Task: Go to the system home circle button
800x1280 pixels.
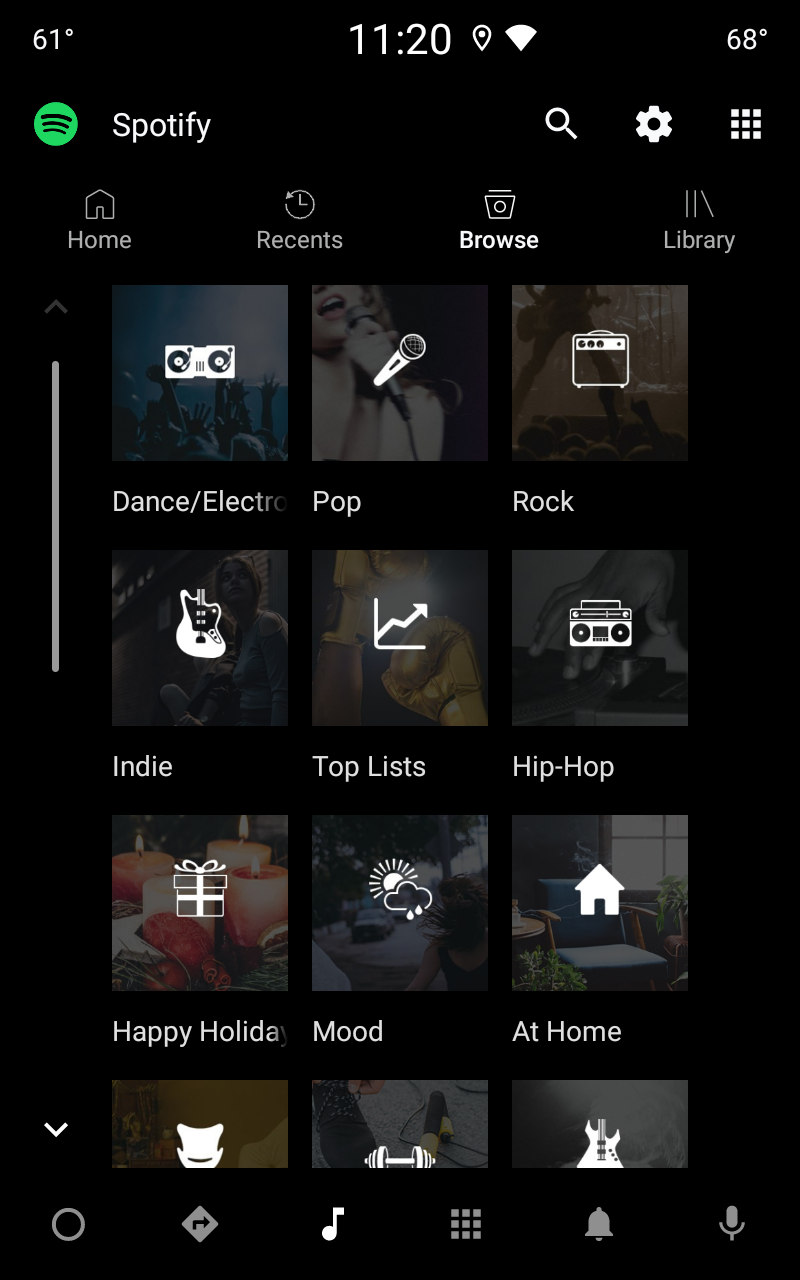Action: click(68, 1224)
